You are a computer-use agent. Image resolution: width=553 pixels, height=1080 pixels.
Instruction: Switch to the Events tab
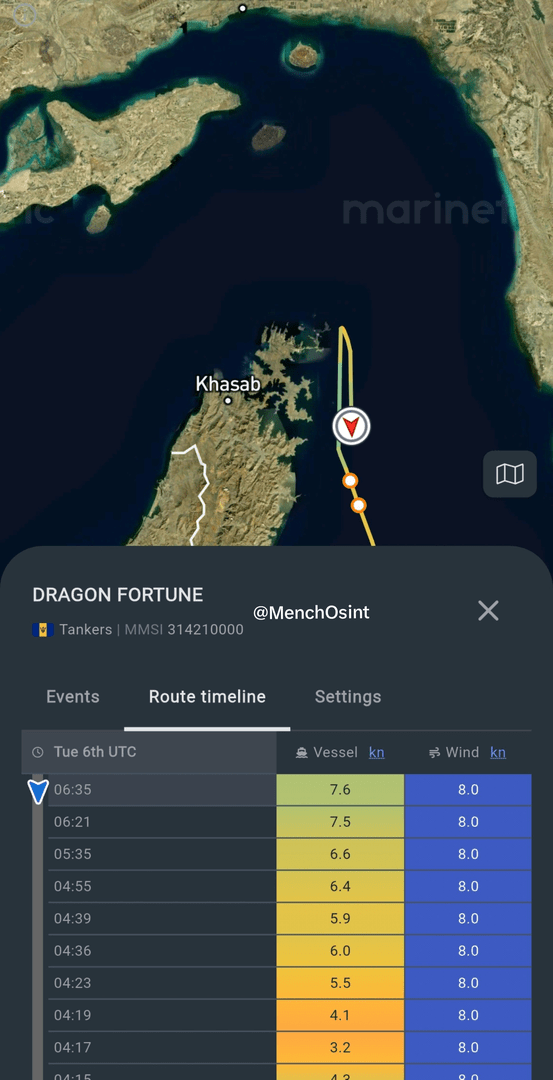(72, 696)
